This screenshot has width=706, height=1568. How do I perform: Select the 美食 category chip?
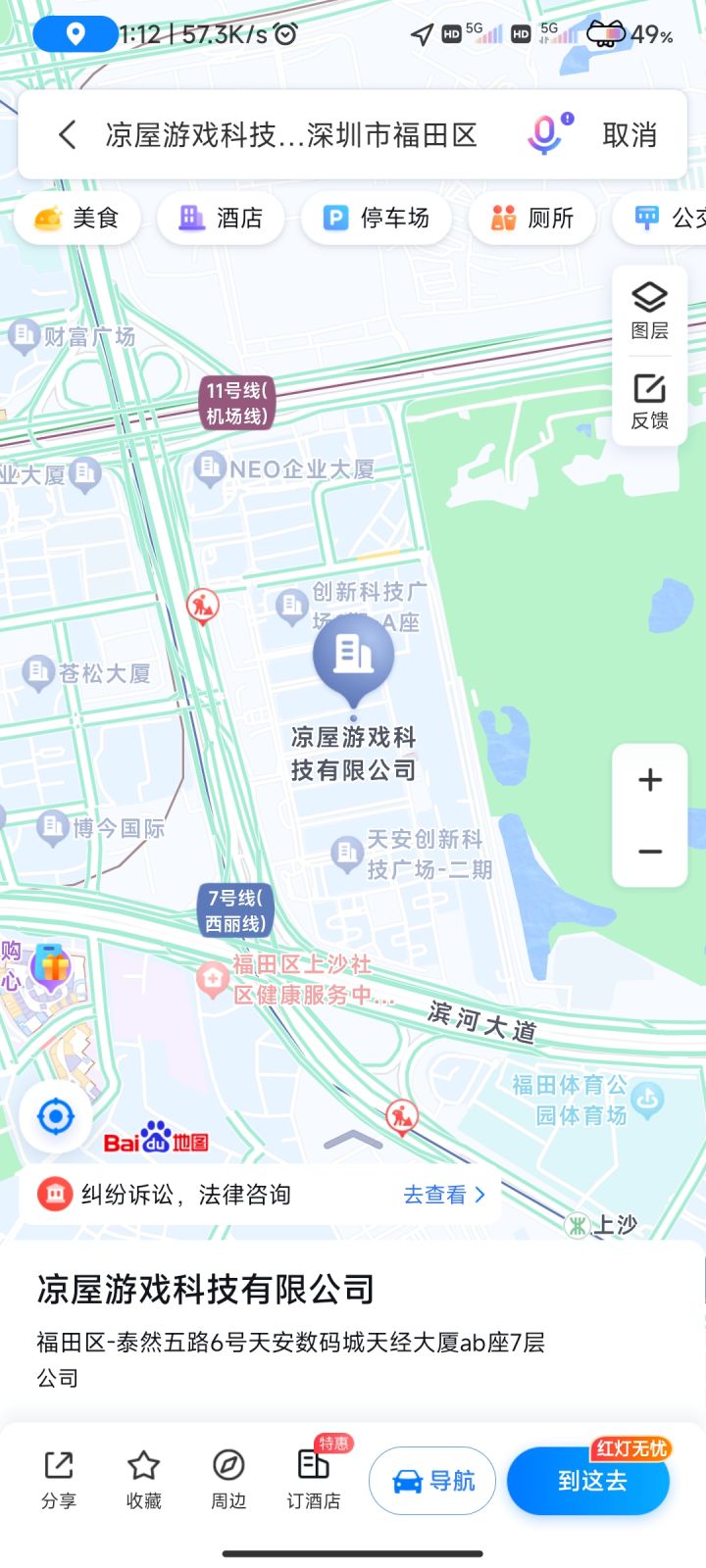pyautogui.click(x=77, y=218)
